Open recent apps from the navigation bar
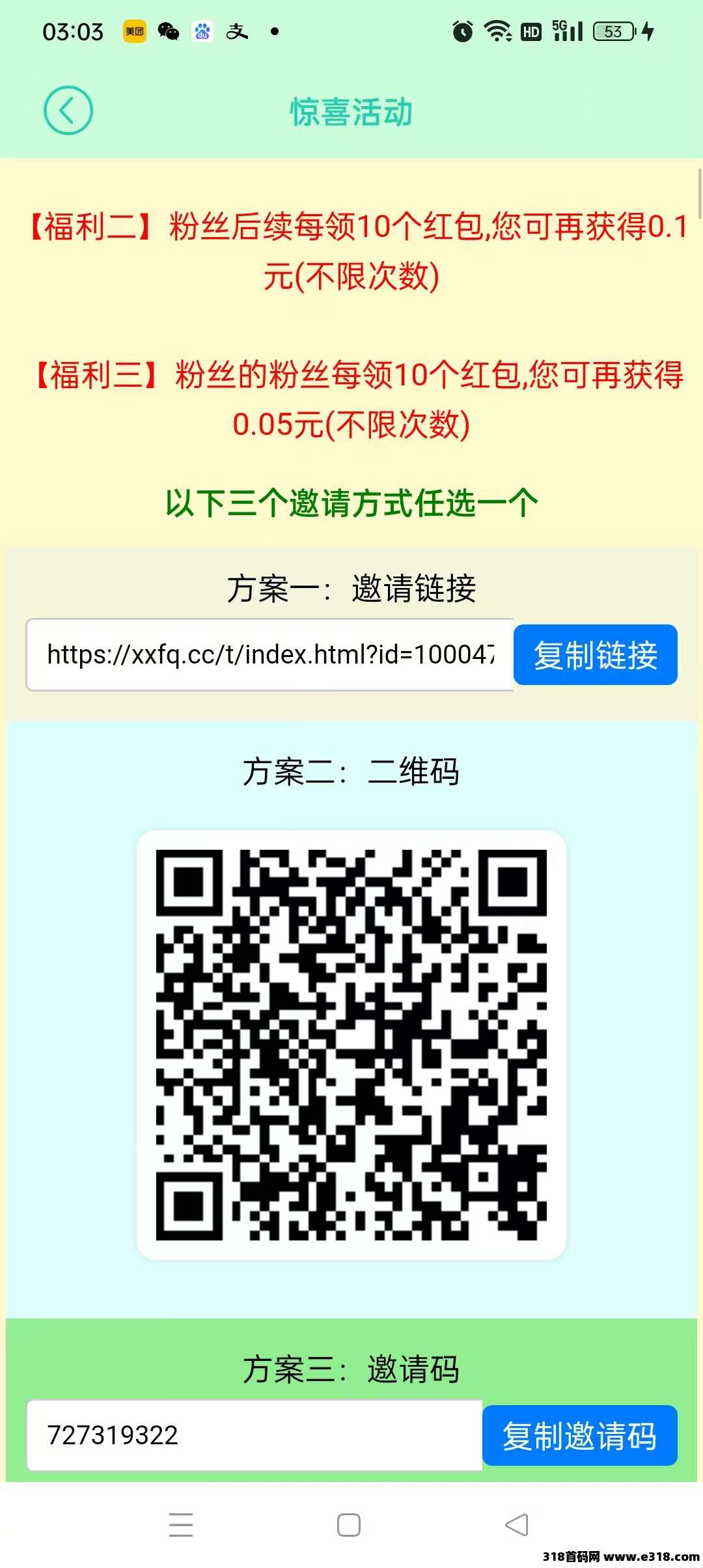Screen dimensions: 703x1568 [x=180, y=1525]
